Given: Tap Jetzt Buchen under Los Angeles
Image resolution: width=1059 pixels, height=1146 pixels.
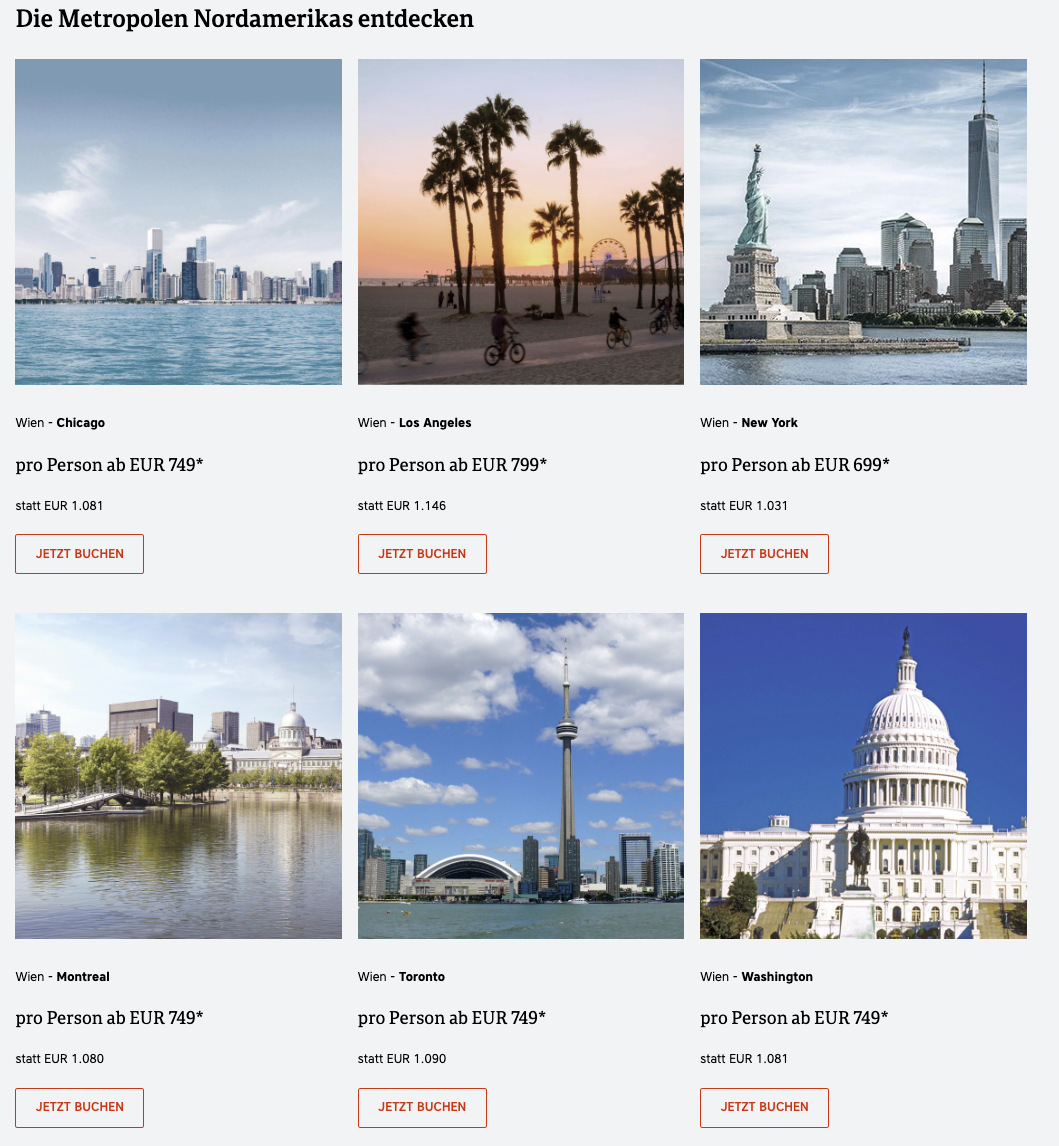Looking at the screenshot, I should pos(422,554).
